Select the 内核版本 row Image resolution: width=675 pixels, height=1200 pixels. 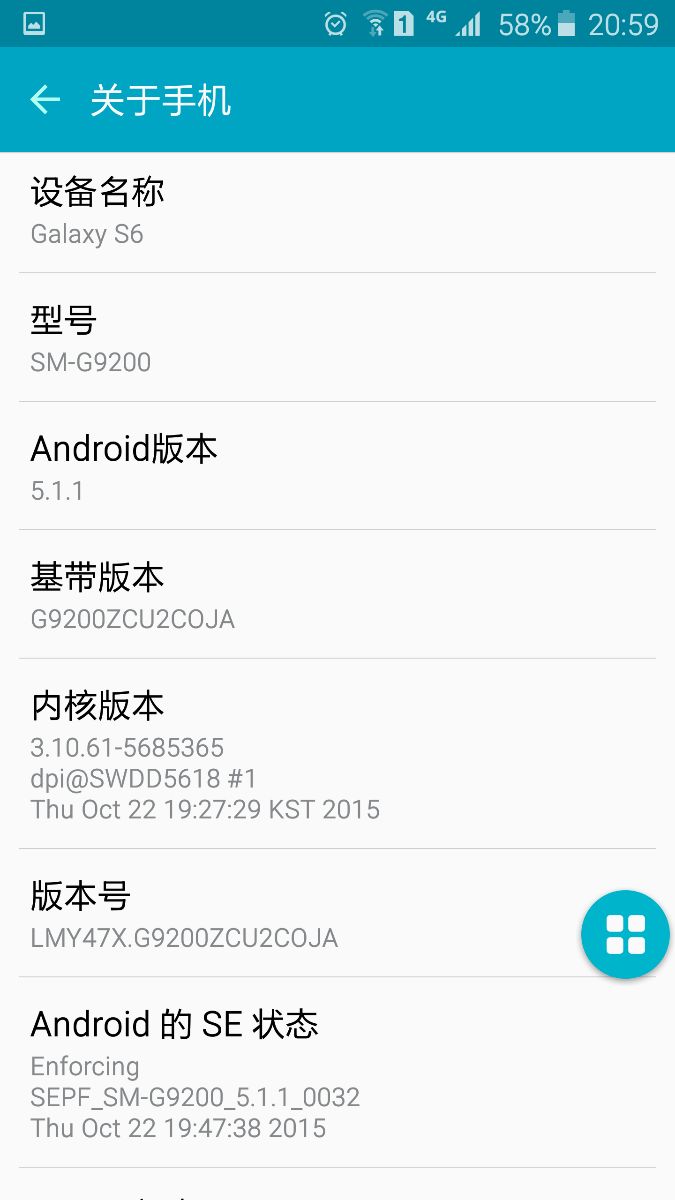pyautogui.click(x=337, y=753)
